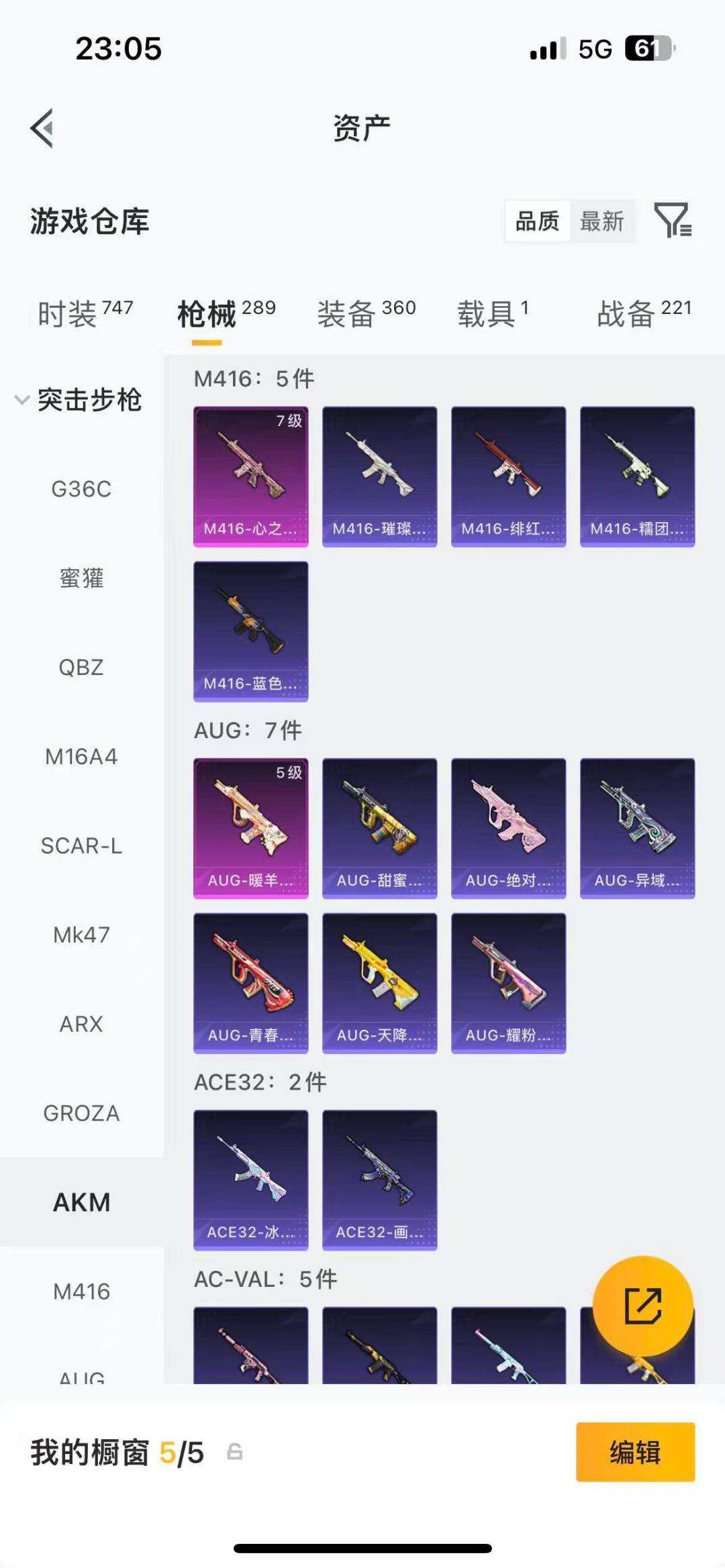The width and height of the screenshot is (725, 1568).
Task: Open the filter funnel icon
Action: [673, 220]
